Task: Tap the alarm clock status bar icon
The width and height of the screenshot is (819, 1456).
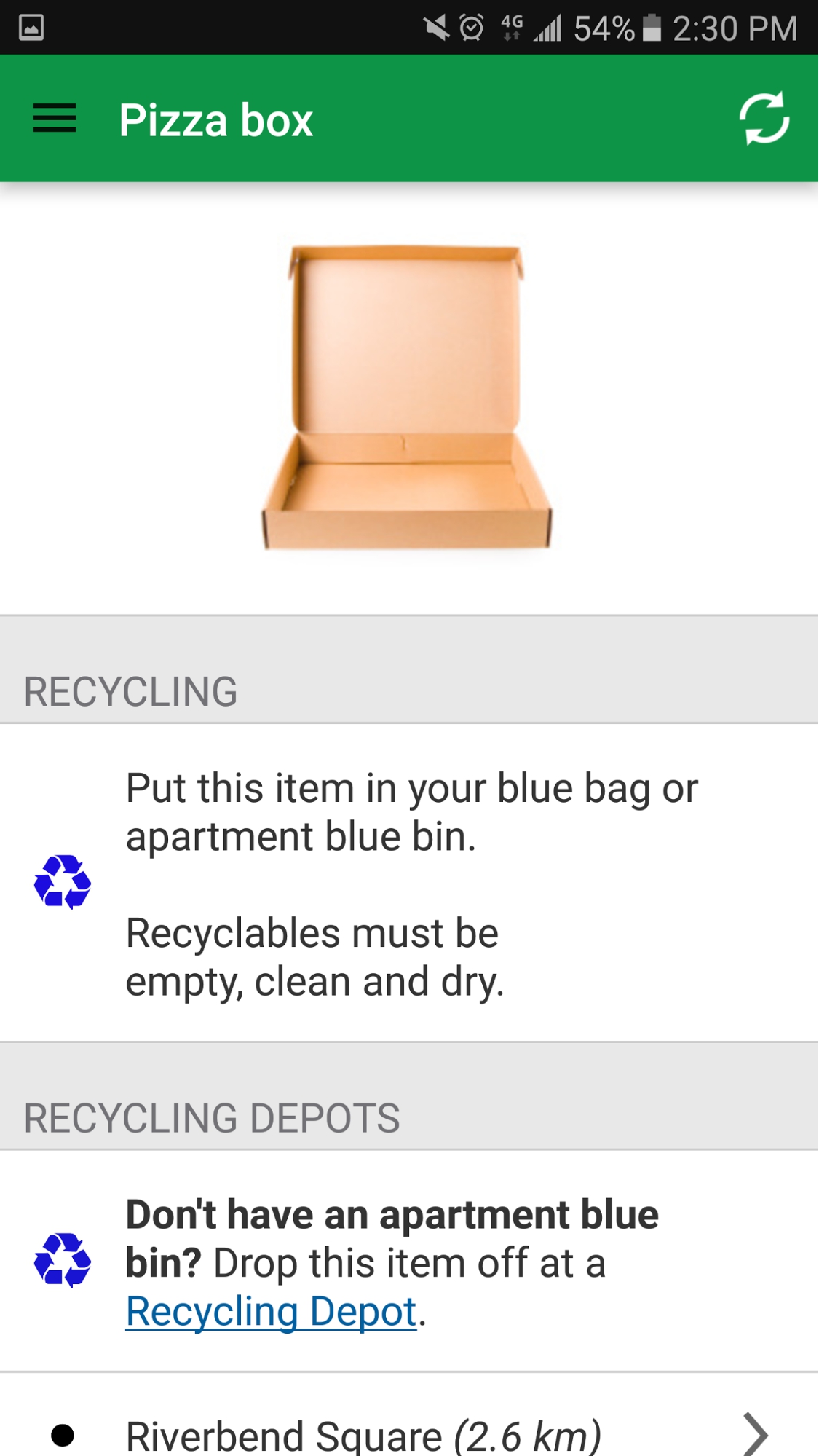Action: [472, 27]
